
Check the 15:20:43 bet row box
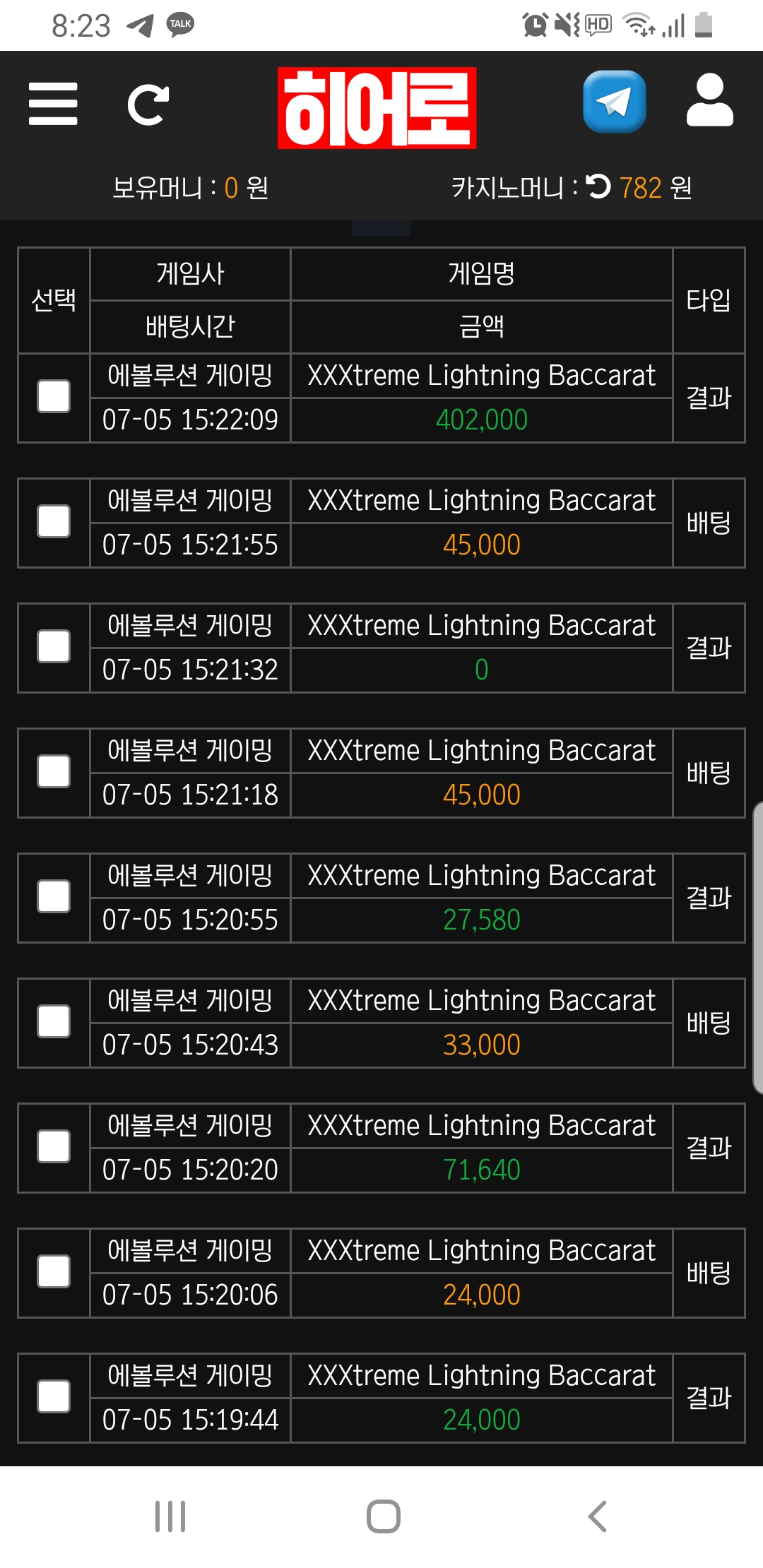54,1021
